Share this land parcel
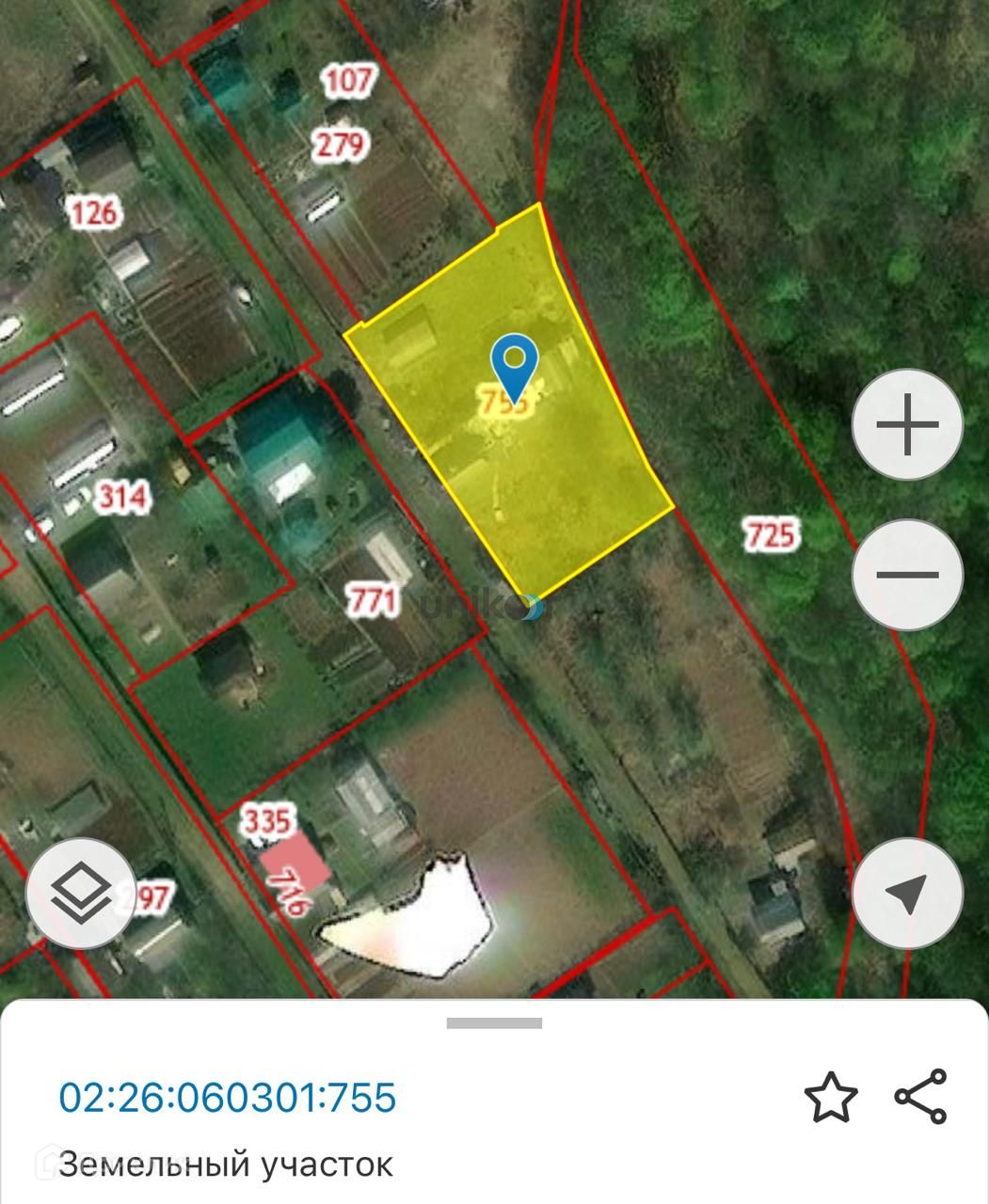Viewport: 989px width, 1204px height. click(x=920, y=1097)
